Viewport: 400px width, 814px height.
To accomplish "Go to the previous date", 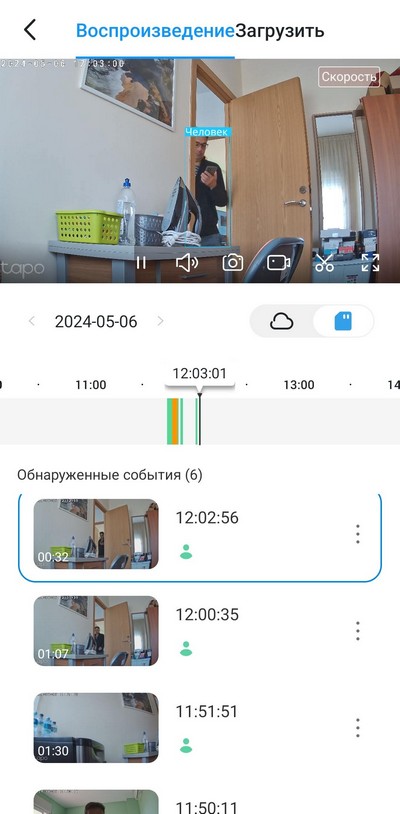I will (32, 321).
